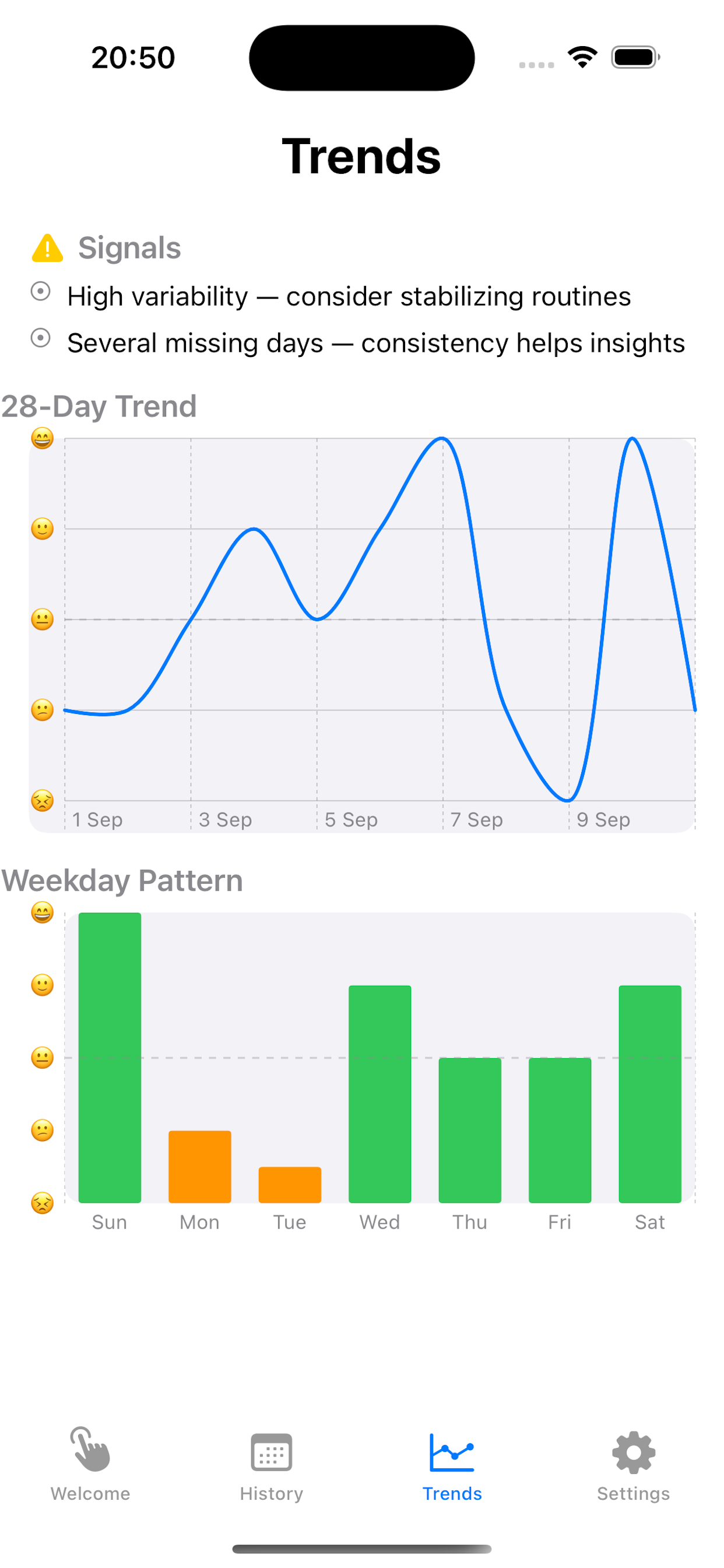Select the bullet before Several missing days signal
This screenshot has width=724, height=1568.
(40, 337)
